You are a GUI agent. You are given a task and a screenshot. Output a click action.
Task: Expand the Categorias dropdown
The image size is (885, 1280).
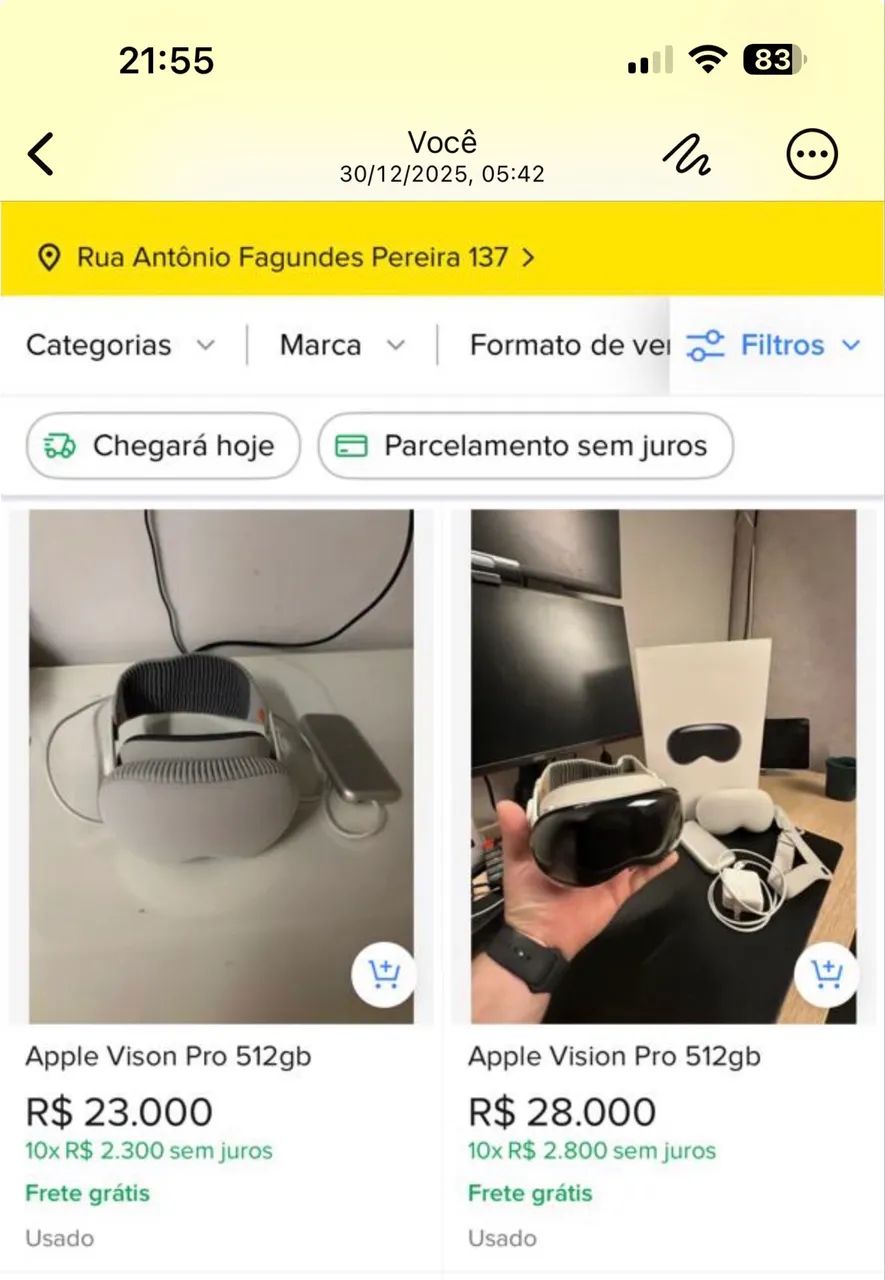click(120, 345)
